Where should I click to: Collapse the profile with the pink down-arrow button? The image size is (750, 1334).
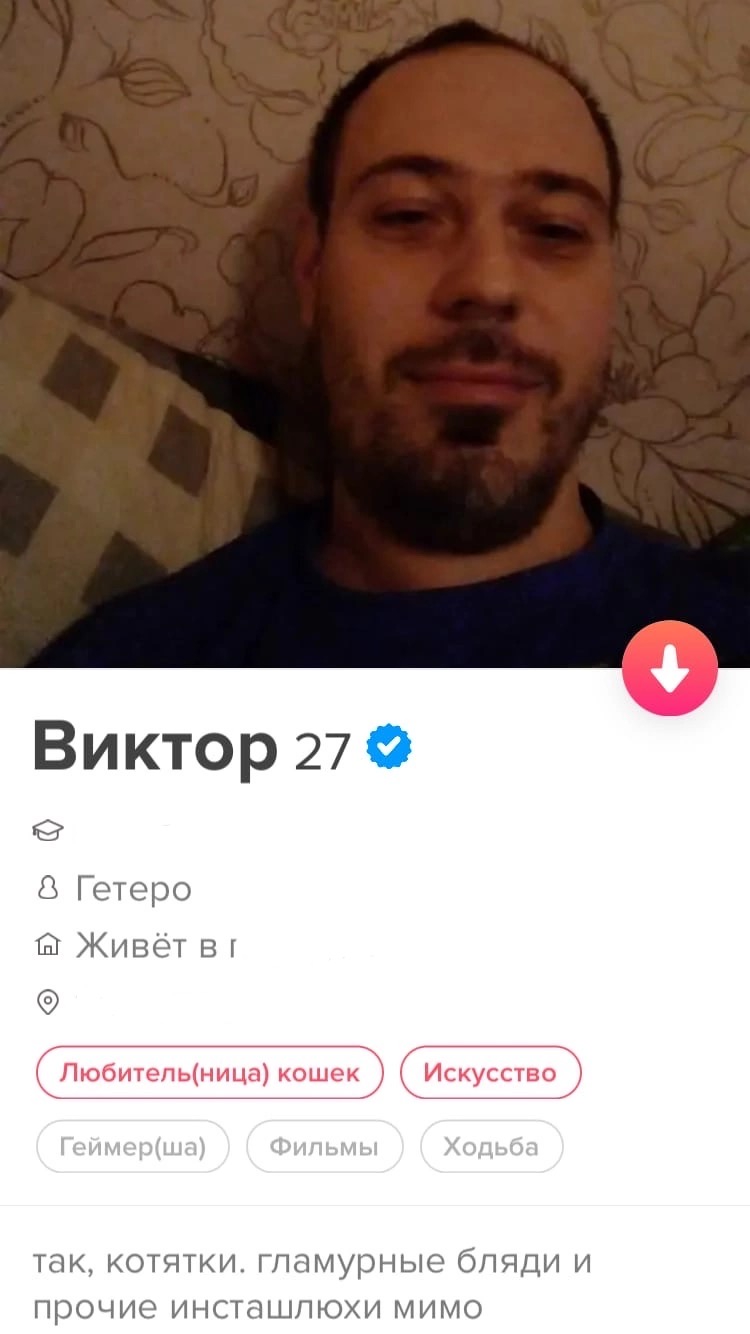(x=669, y=670)
